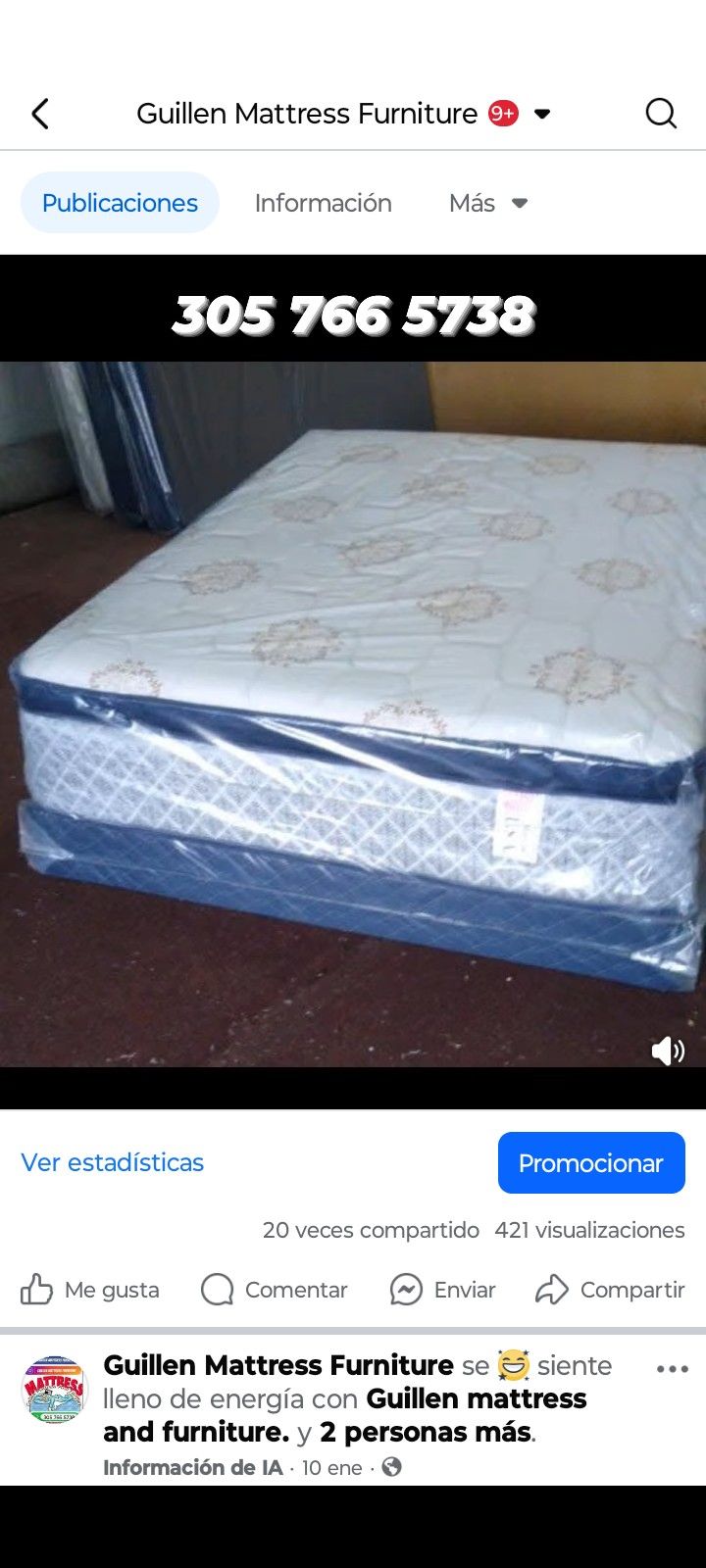This screenshot has width=706, height=1568.
Task: Open the Información tab
Action: tap(323, 203)
